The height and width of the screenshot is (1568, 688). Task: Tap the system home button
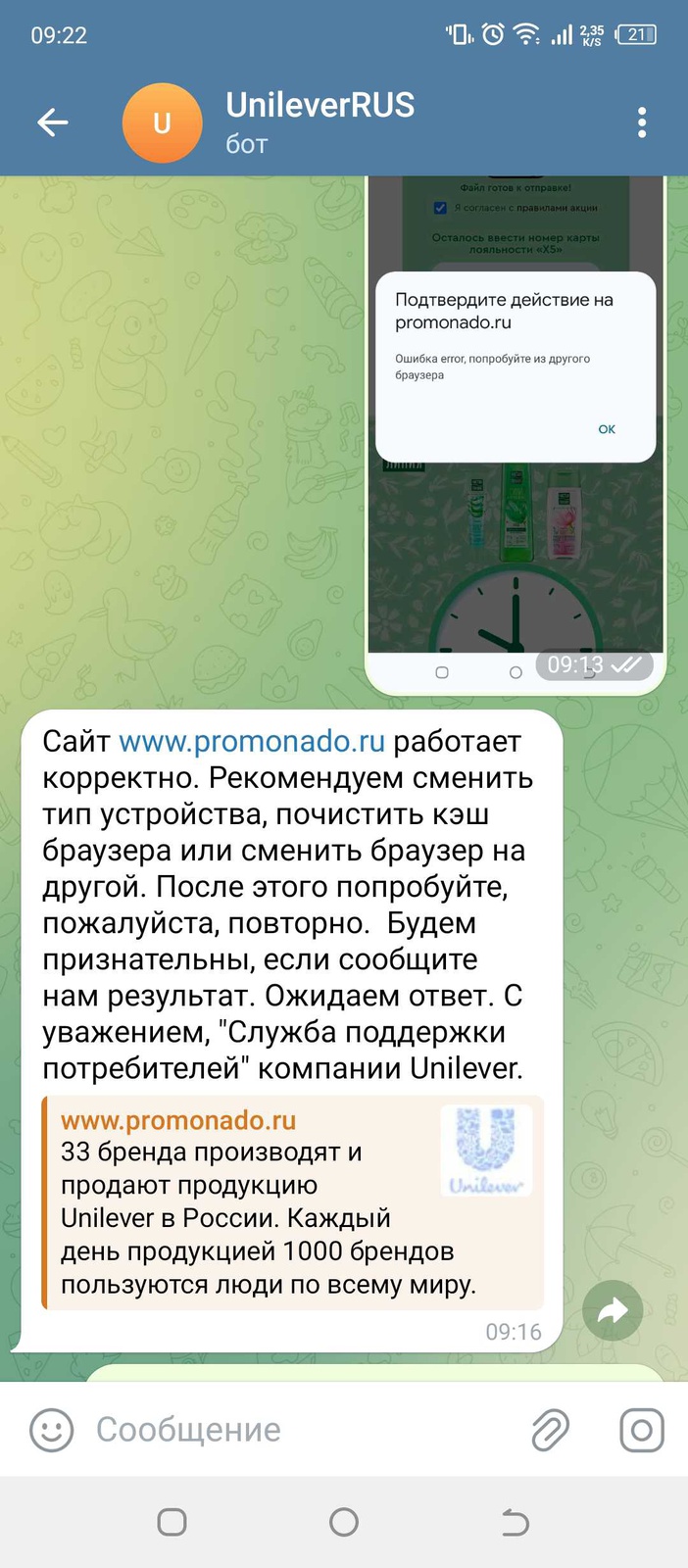344,1522
